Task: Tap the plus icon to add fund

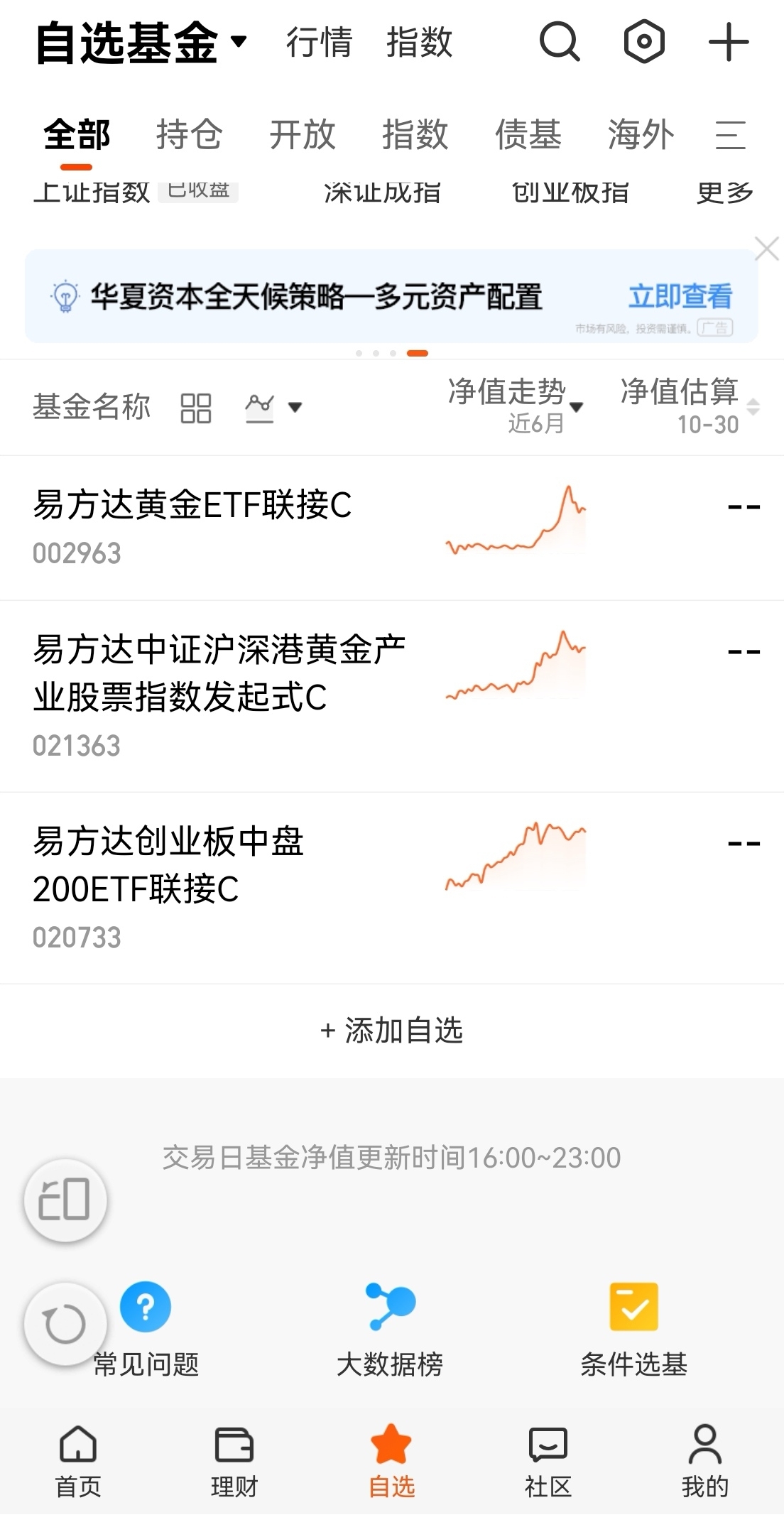Action: [729, 42]
